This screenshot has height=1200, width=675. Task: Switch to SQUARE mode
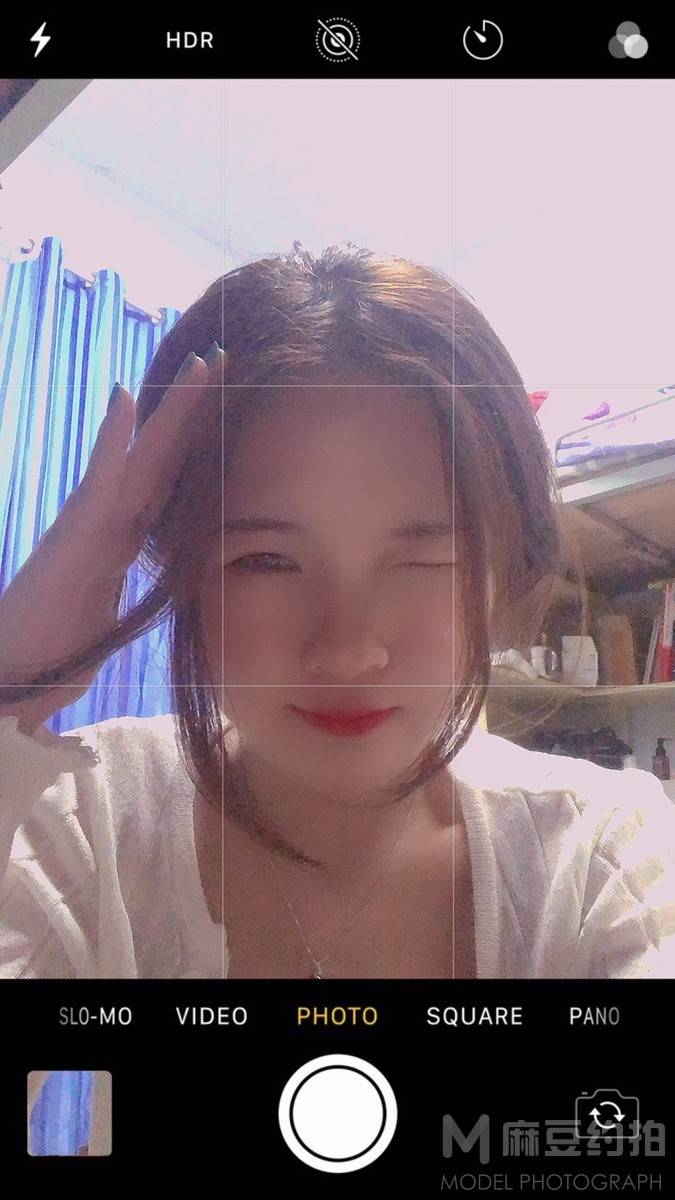pyautogui.click(x=474, y=1017)
